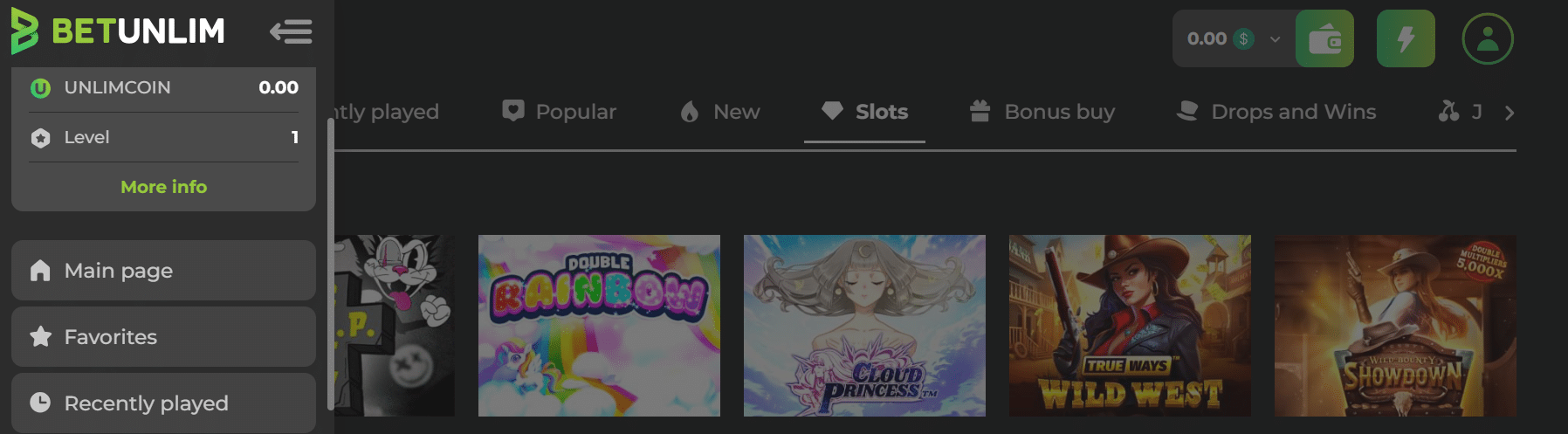Go to Main page from the sidebar

click(163, 271)
